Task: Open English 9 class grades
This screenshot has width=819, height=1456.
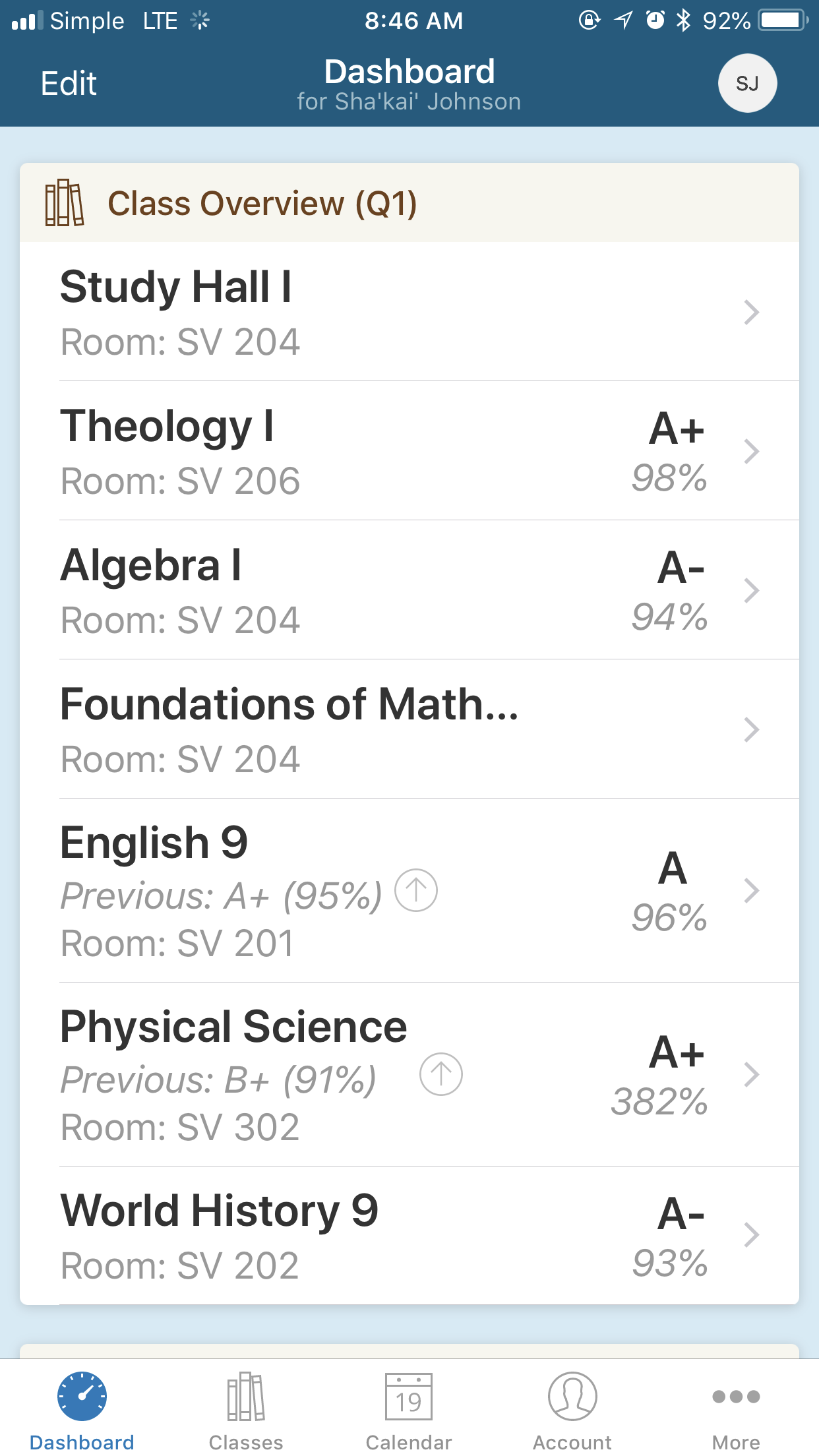Action: [x=409, y=890]
